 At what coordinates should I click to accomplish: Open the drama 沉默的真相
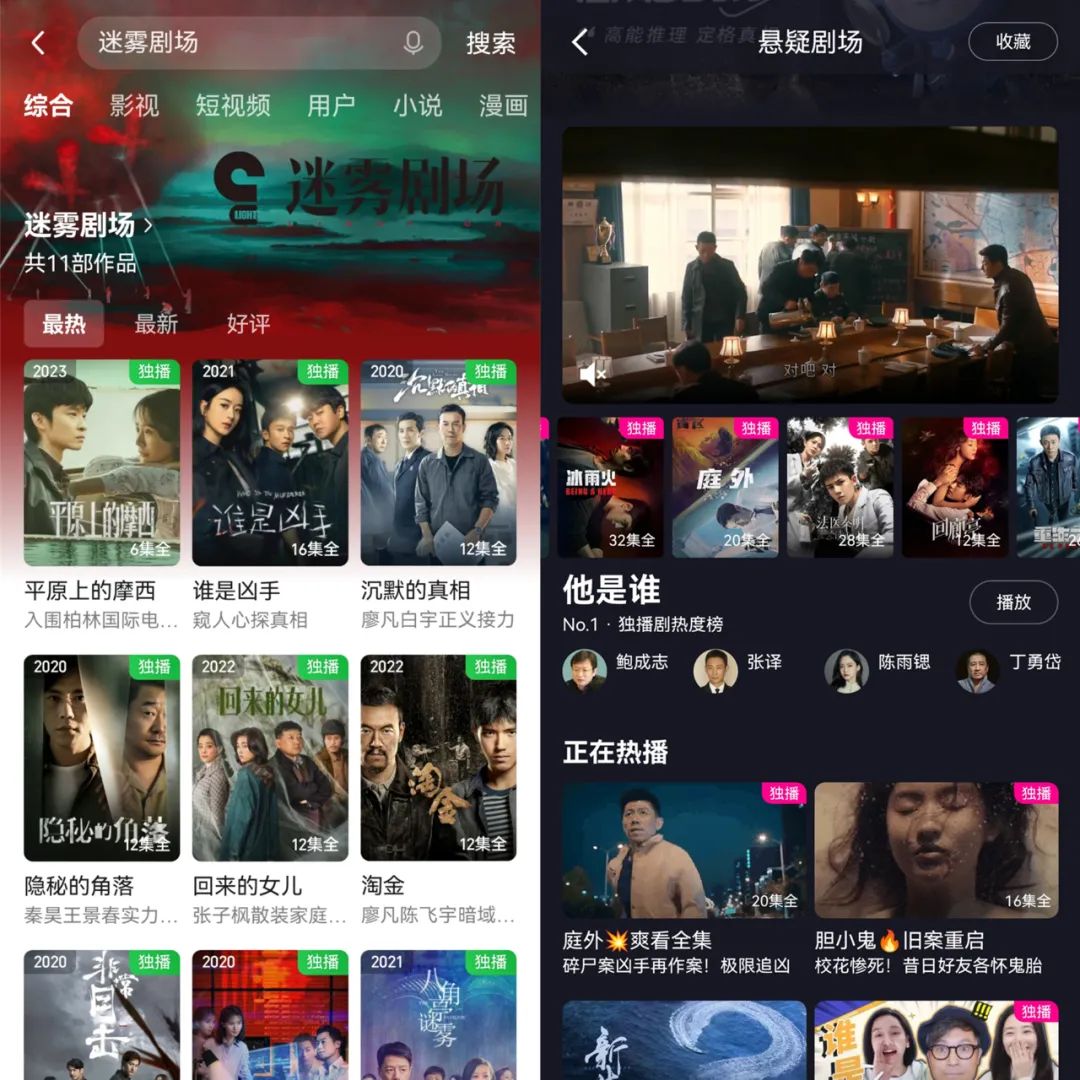click(438, 463)
